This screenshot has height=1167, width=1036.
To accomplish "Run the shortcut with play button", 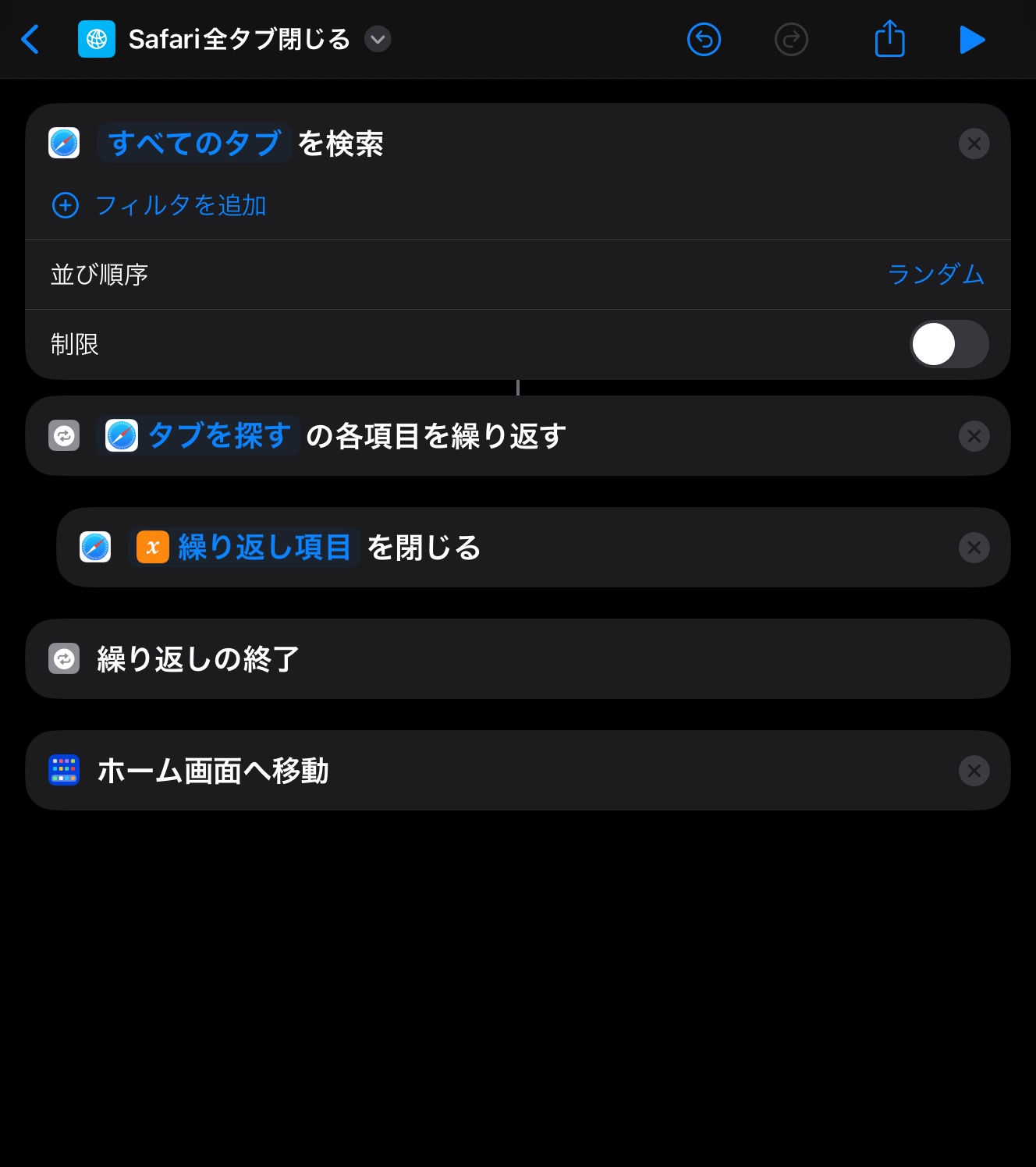I will point(972,39).
